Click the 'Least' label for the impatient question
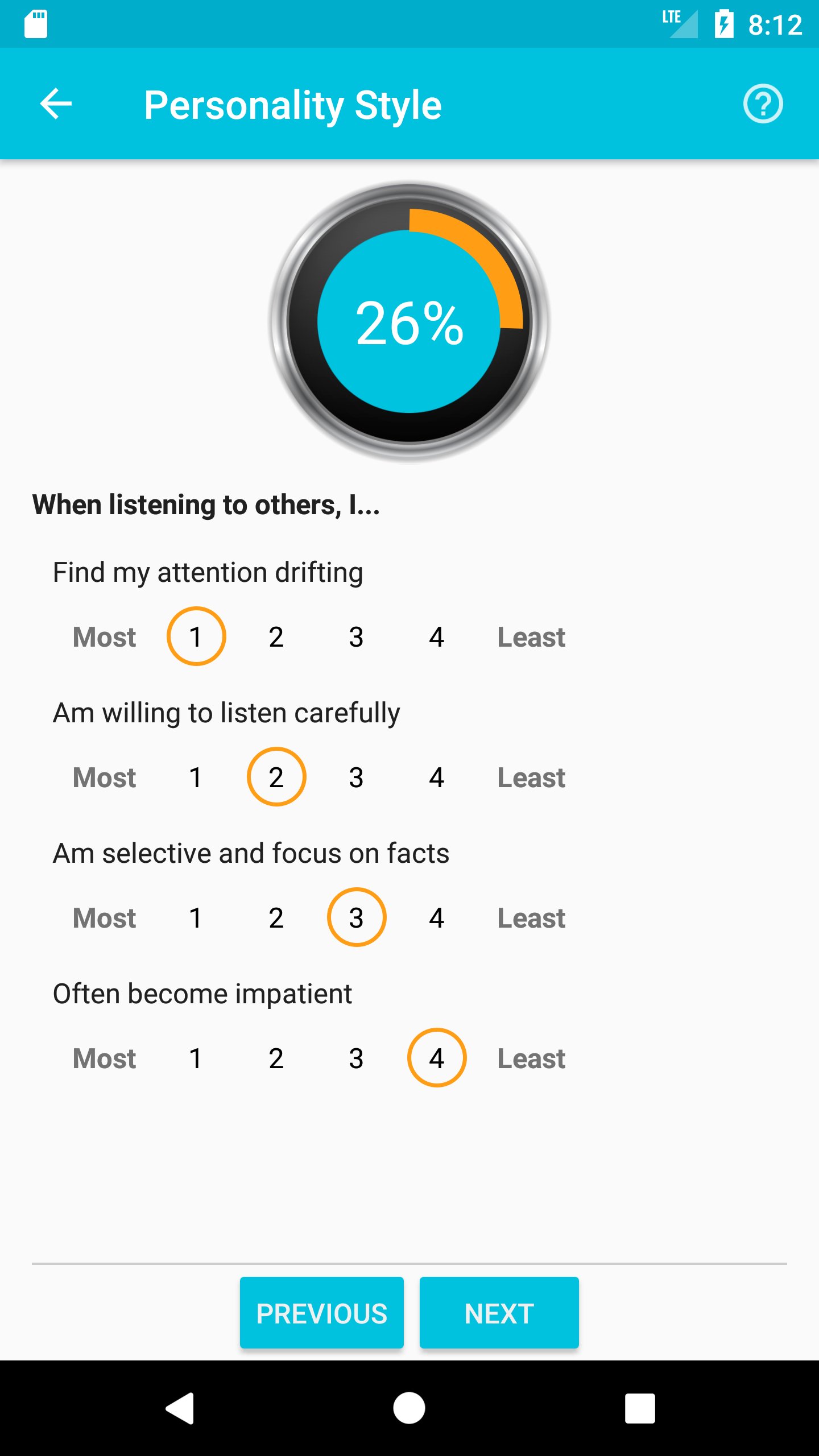 530,1058
